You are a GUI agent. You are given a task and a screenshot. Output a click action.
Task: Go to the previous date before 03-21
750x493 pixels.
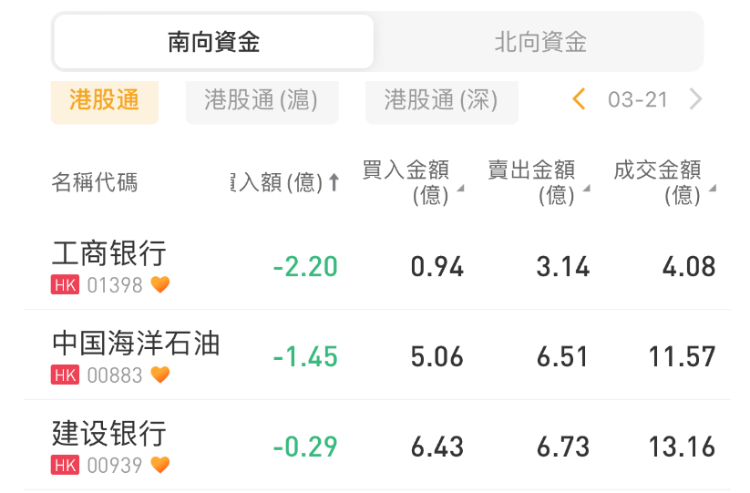pos(578,99)
